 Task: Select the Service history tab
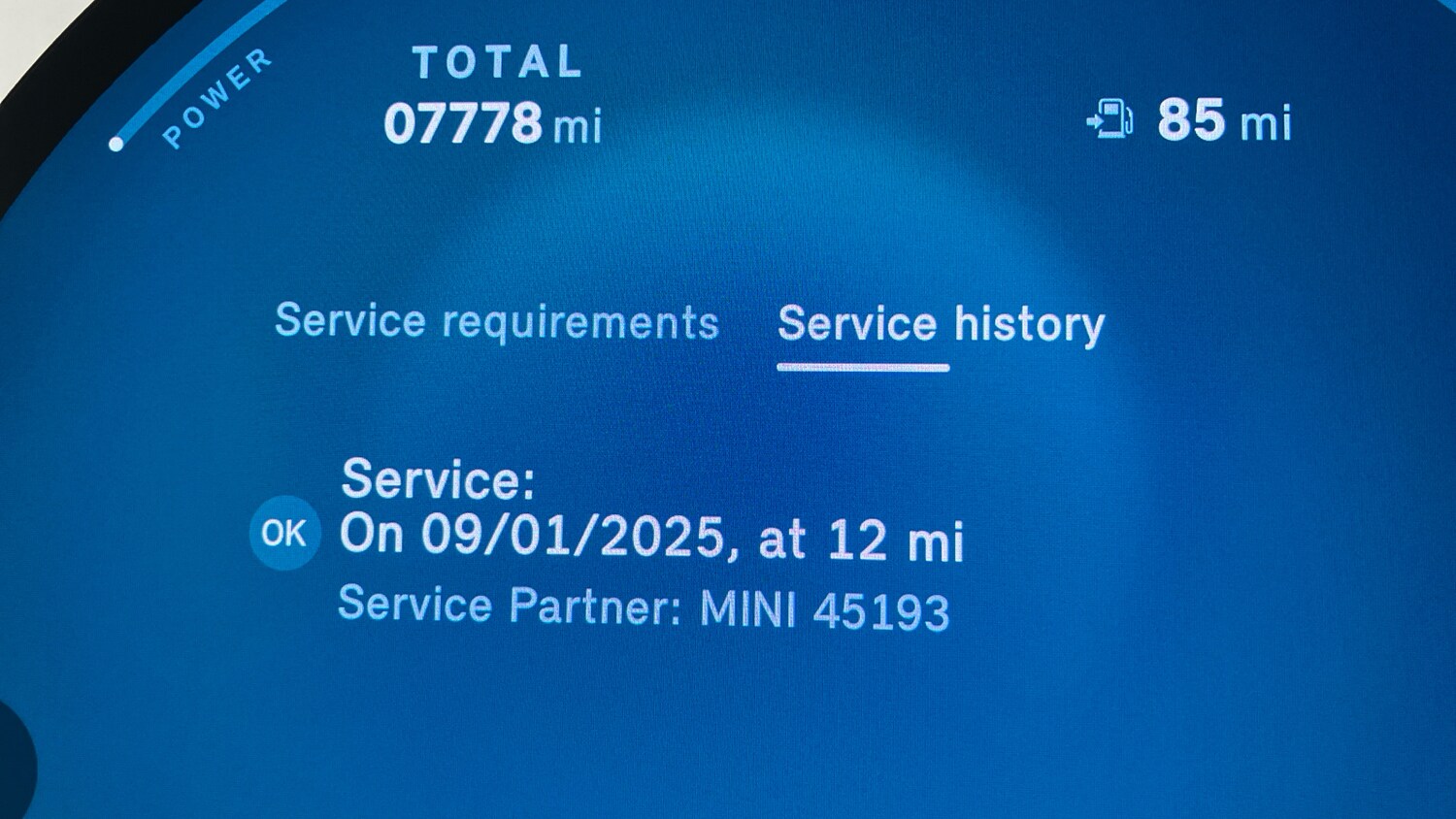click(x=941, y=324)
